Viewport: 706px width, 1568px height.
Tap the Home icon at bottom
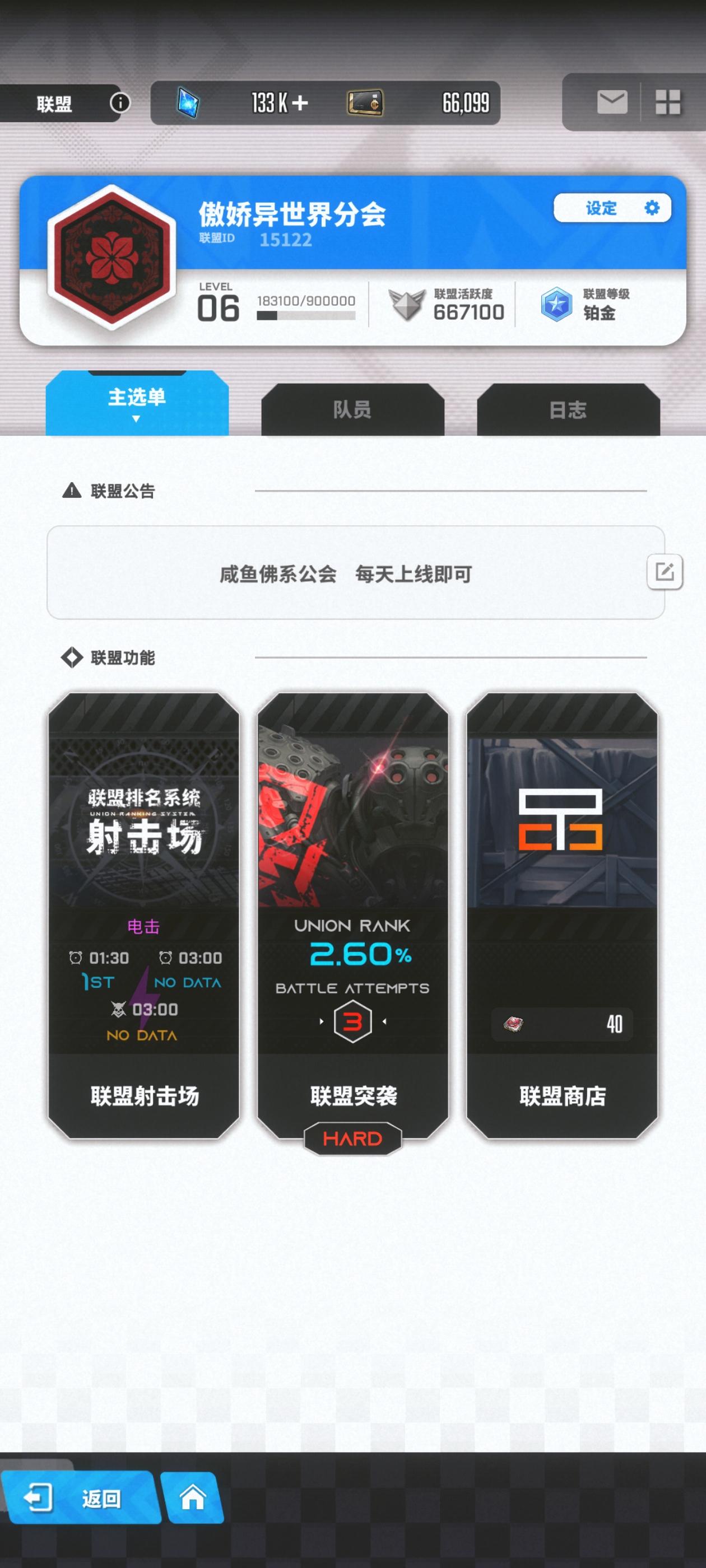(x=193, y=1497)
